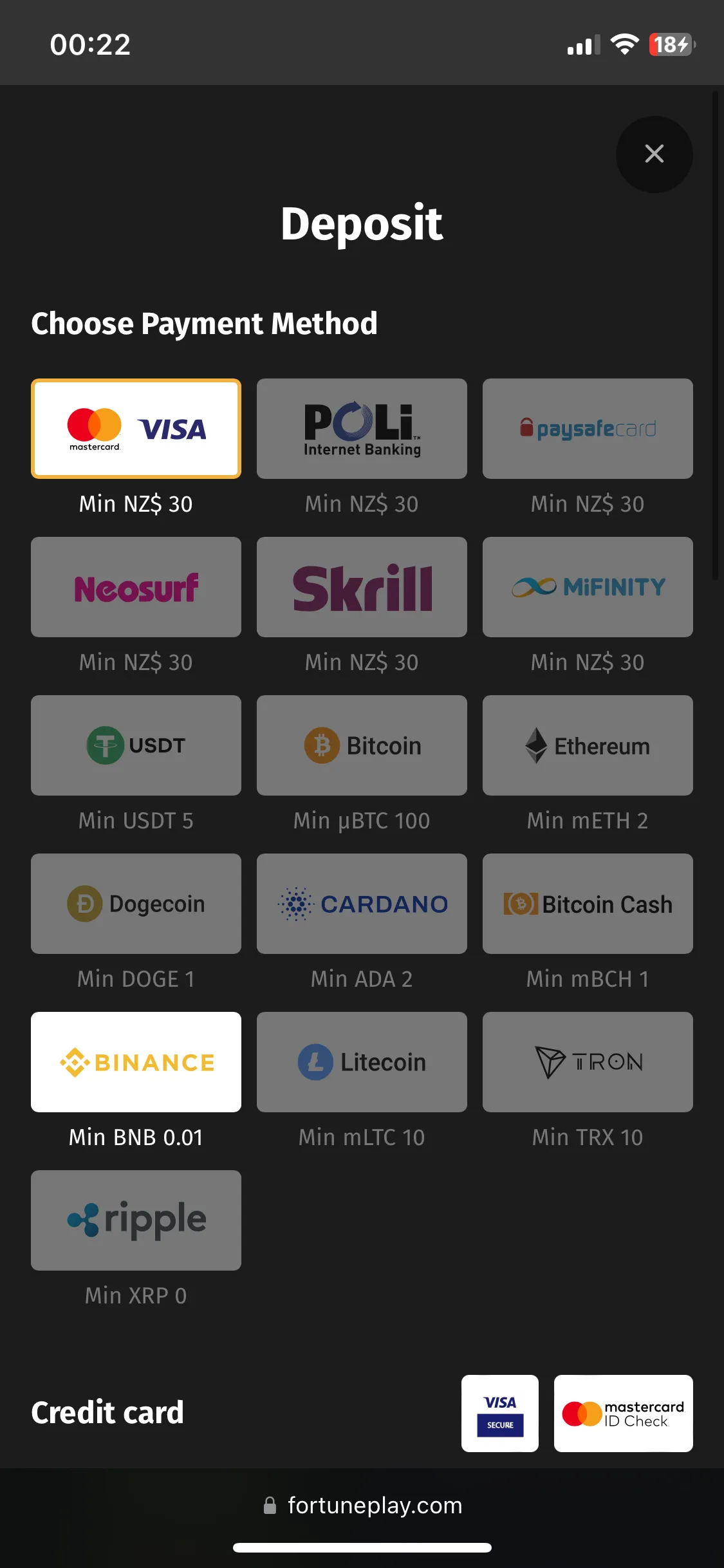
Task: Deposit with USDT
Action: (136, 745)
